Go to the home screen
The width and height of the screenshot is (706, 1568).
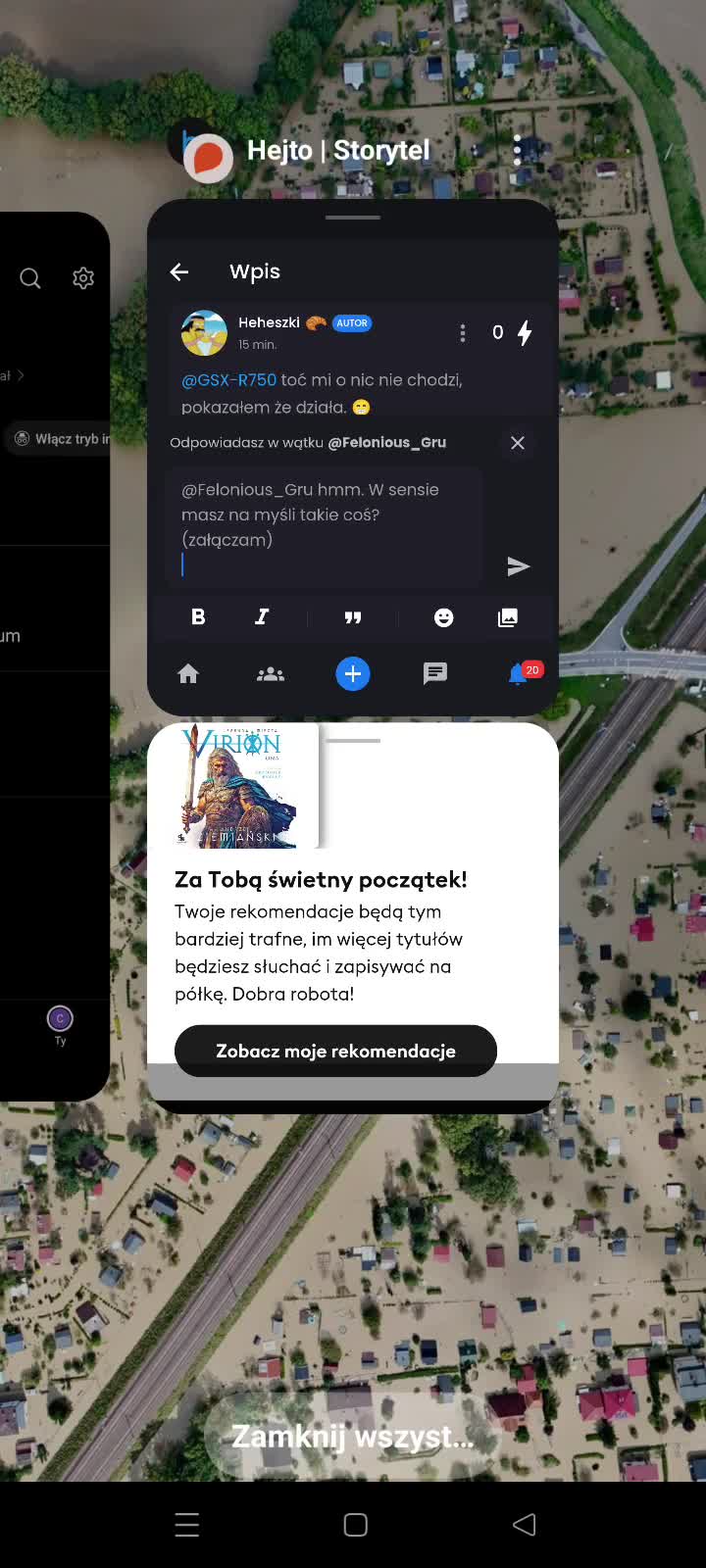coord(355,1524)
